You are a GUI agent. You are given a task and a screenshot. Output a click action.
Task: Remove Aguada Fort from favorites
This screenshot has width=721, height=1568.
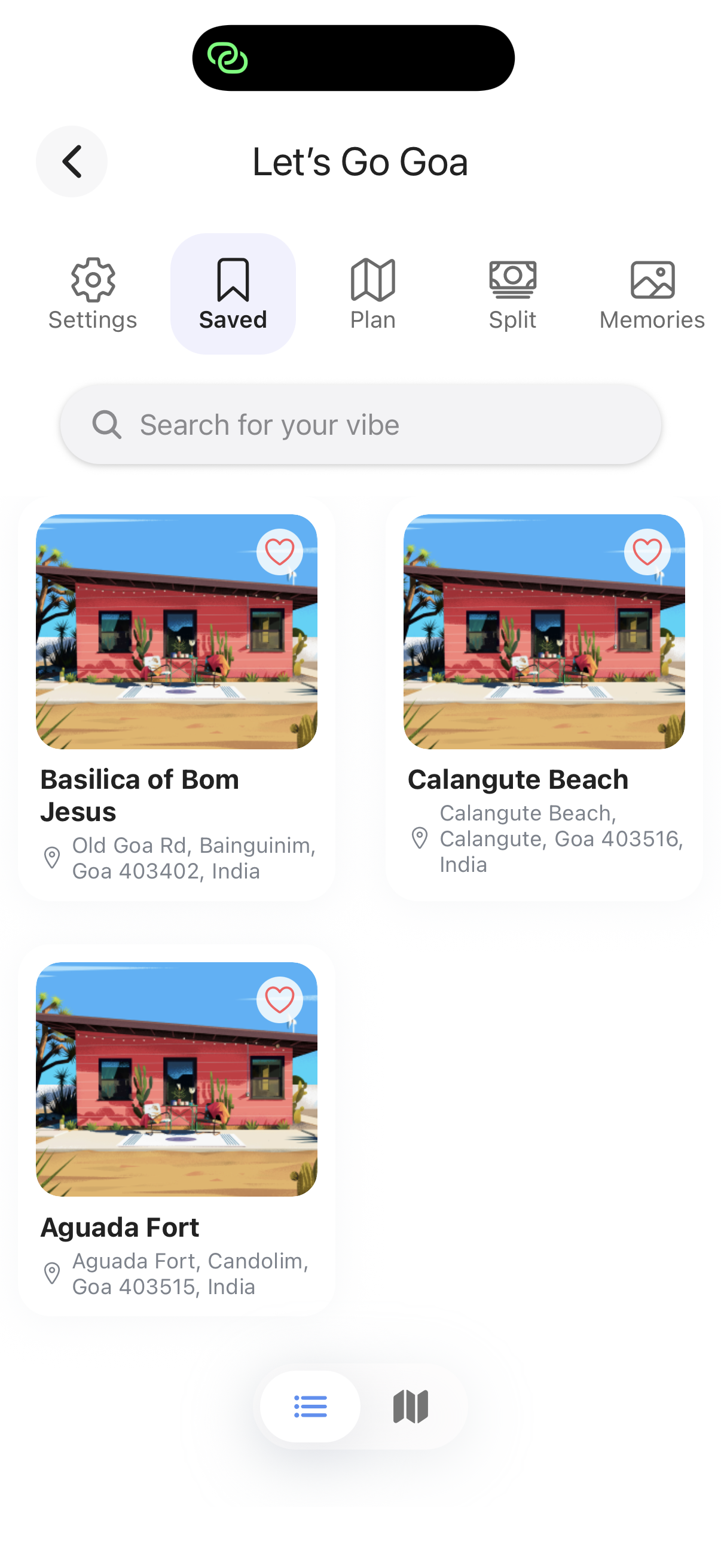click(280, 999)
